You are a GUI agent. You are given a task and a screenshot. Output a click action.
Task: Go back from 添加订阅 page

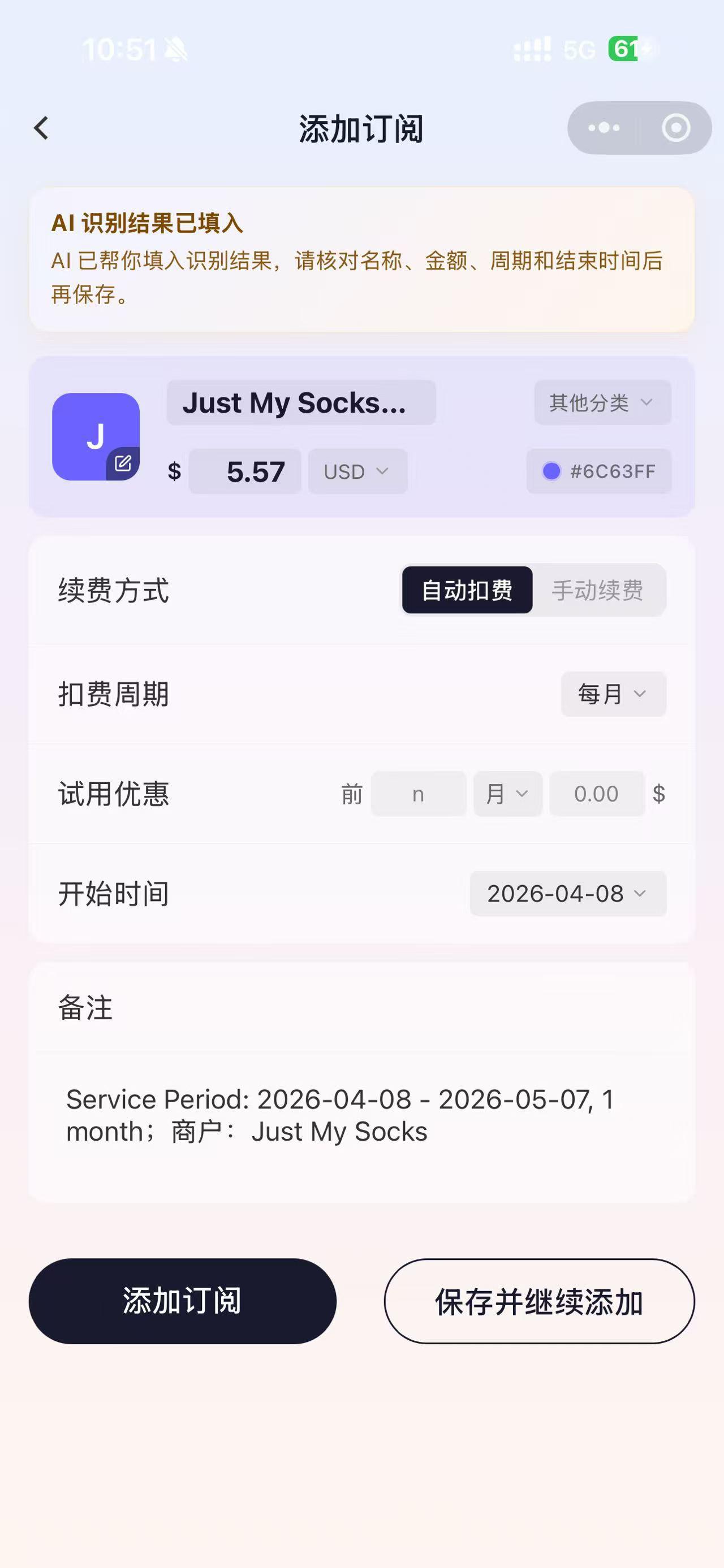[41, 128]
